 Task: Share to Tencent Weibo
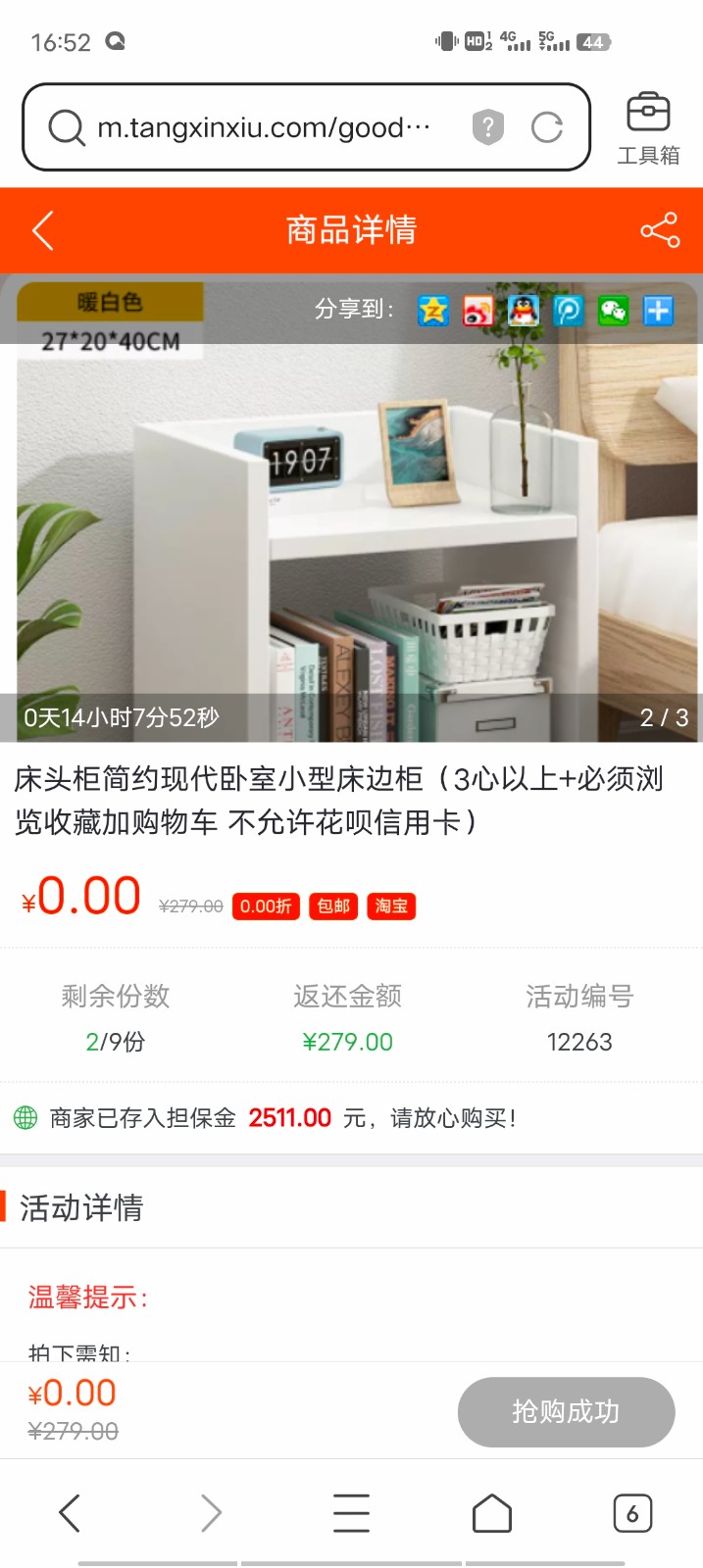click(569, 311)
